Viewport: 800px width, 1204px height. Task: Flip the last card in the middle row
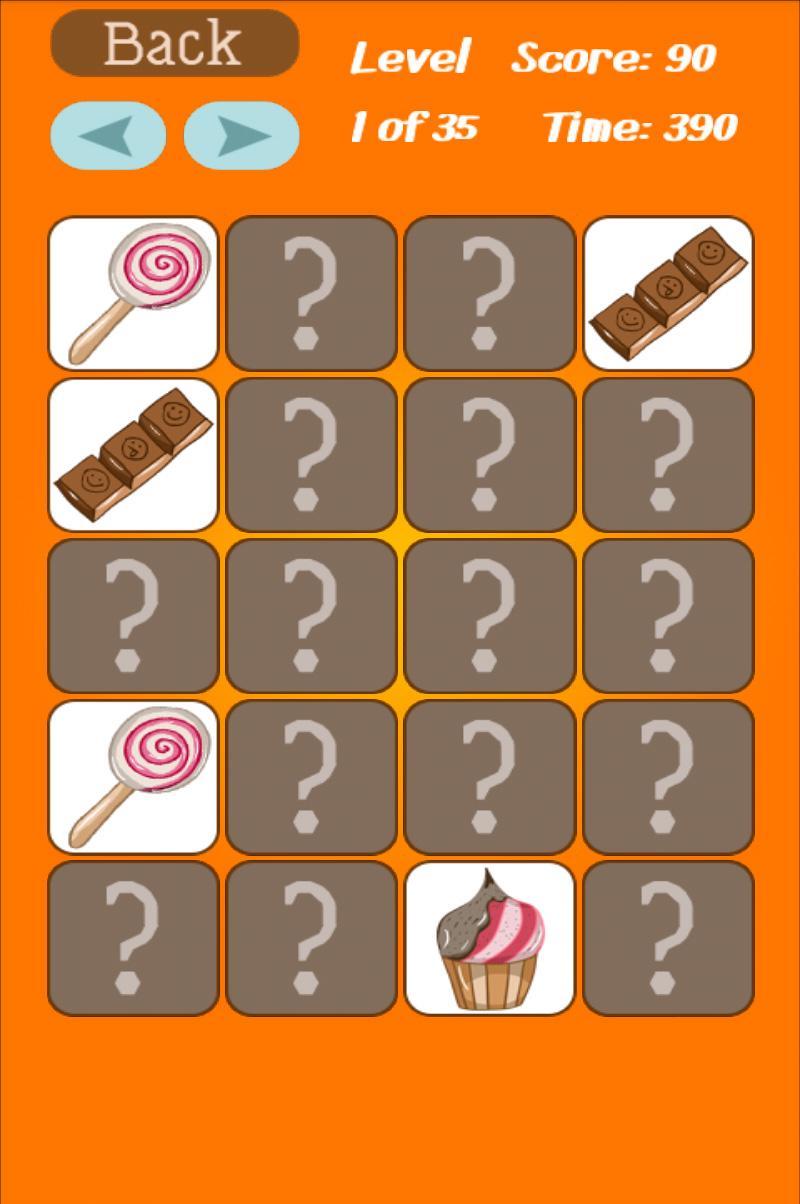tap(668, 616)
